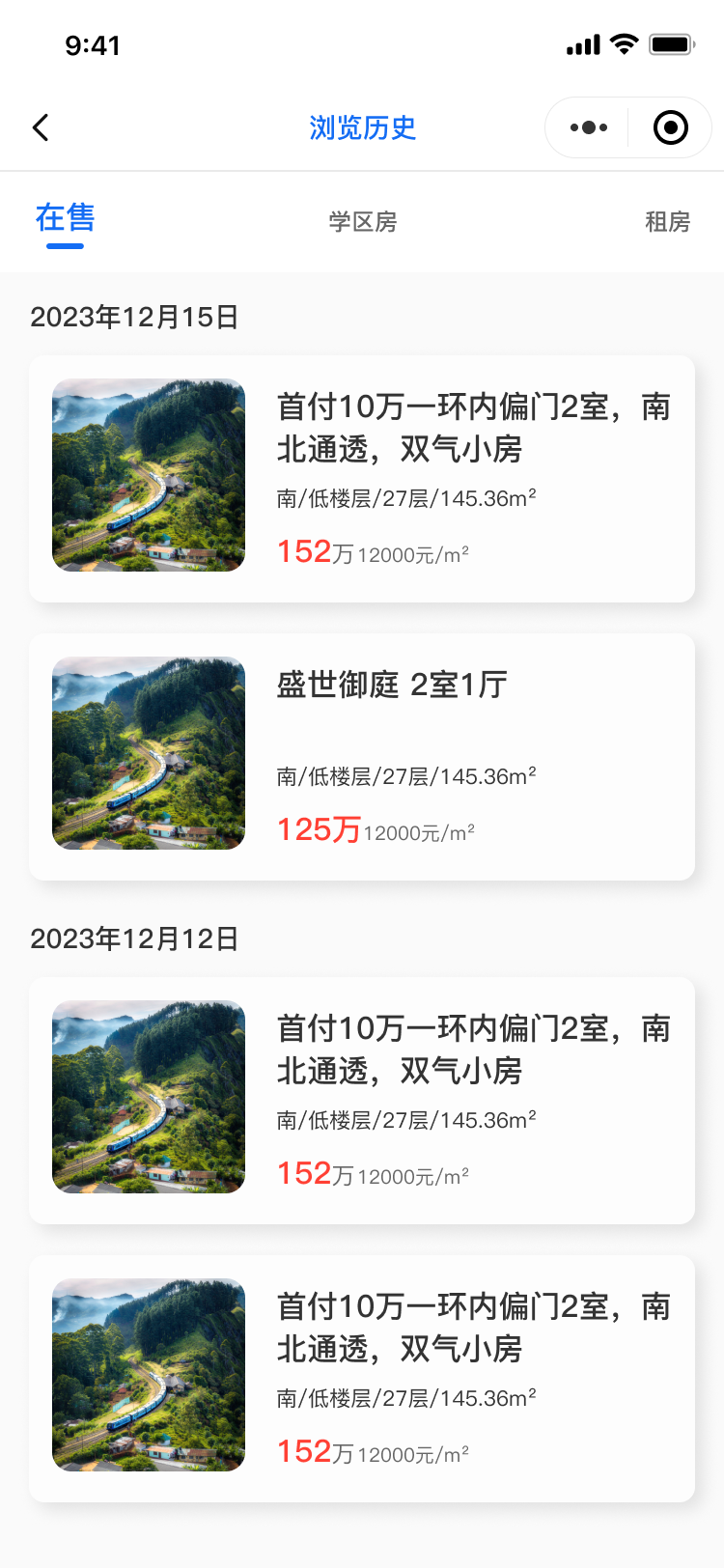Viewport: 724px width, 1568px height.
Task: Open the mini-program more options menu
Action: coord(588,127)
